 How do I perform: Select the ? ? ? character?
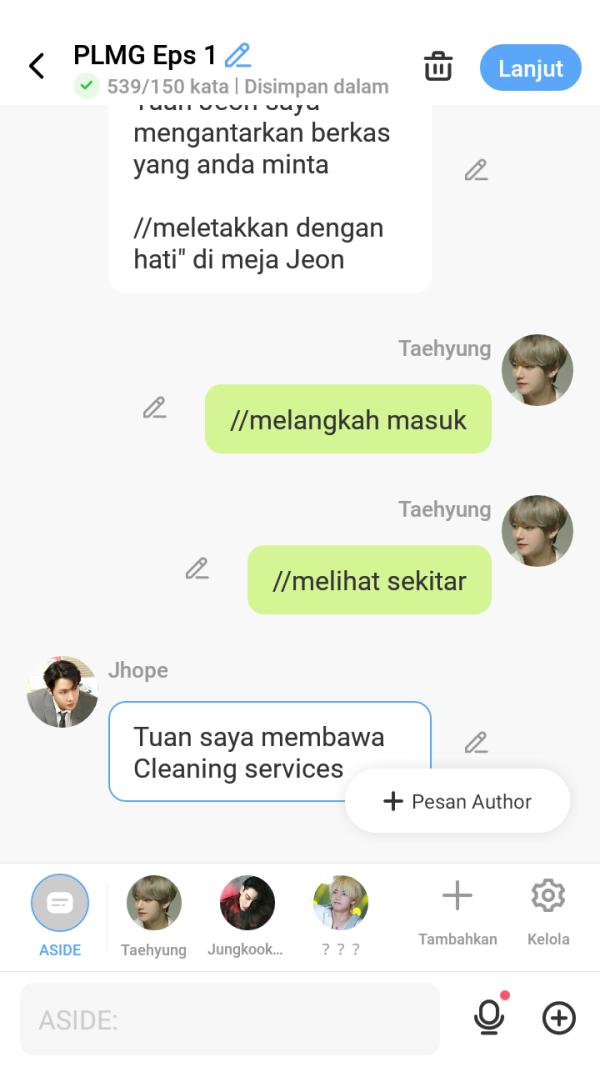click(x=340, y=914)
